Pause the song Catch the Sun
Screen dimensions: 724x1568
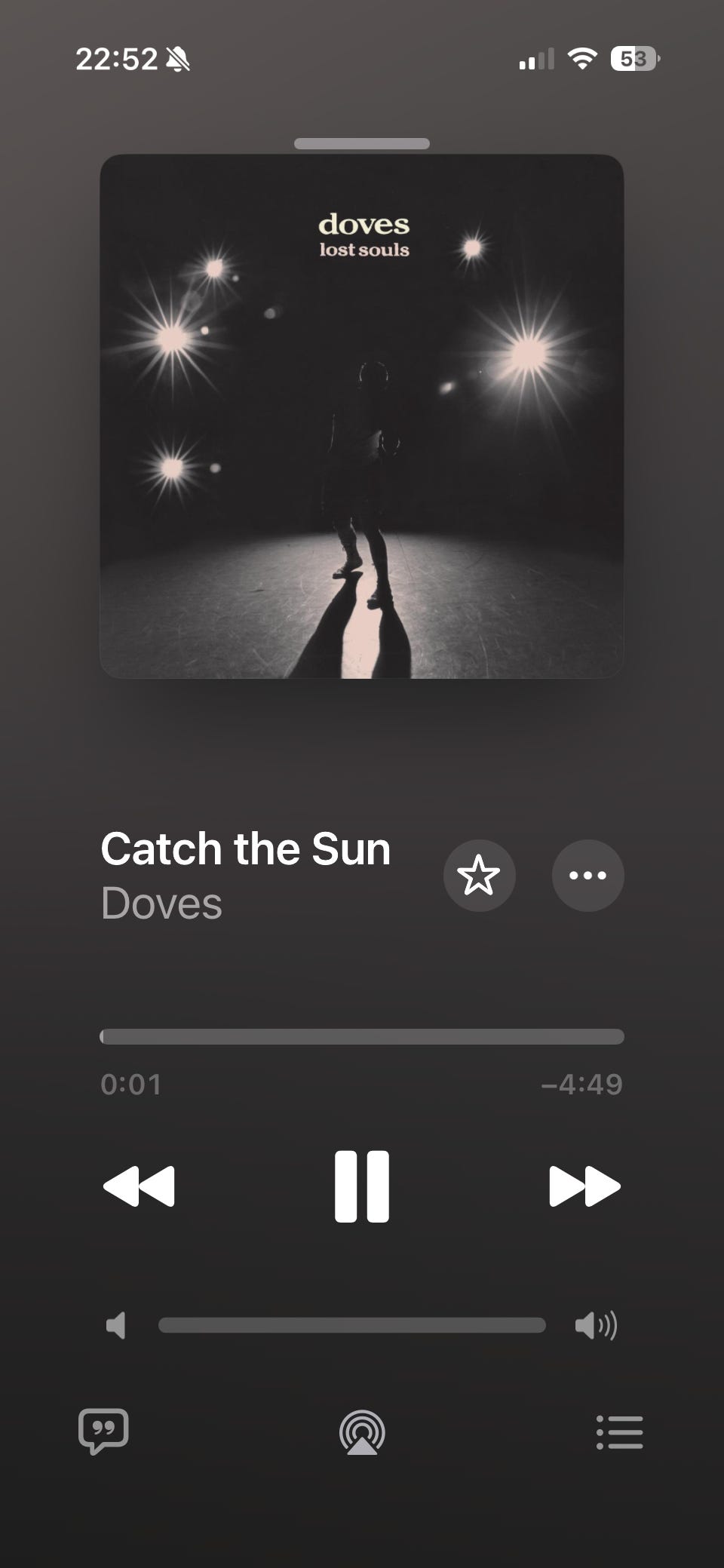pos(362,1186)
